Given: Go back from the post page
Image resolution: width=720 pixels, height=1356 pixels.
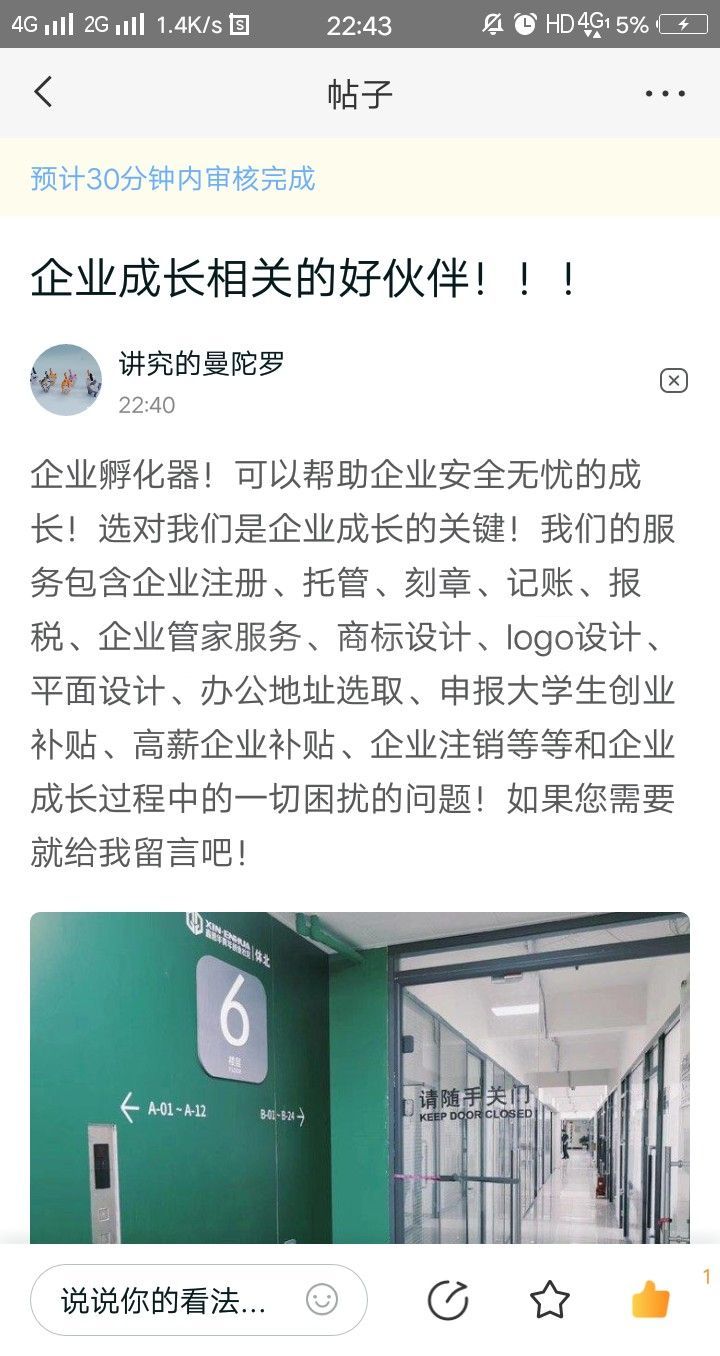Looking at the screenshot, I should click(43, 93).
